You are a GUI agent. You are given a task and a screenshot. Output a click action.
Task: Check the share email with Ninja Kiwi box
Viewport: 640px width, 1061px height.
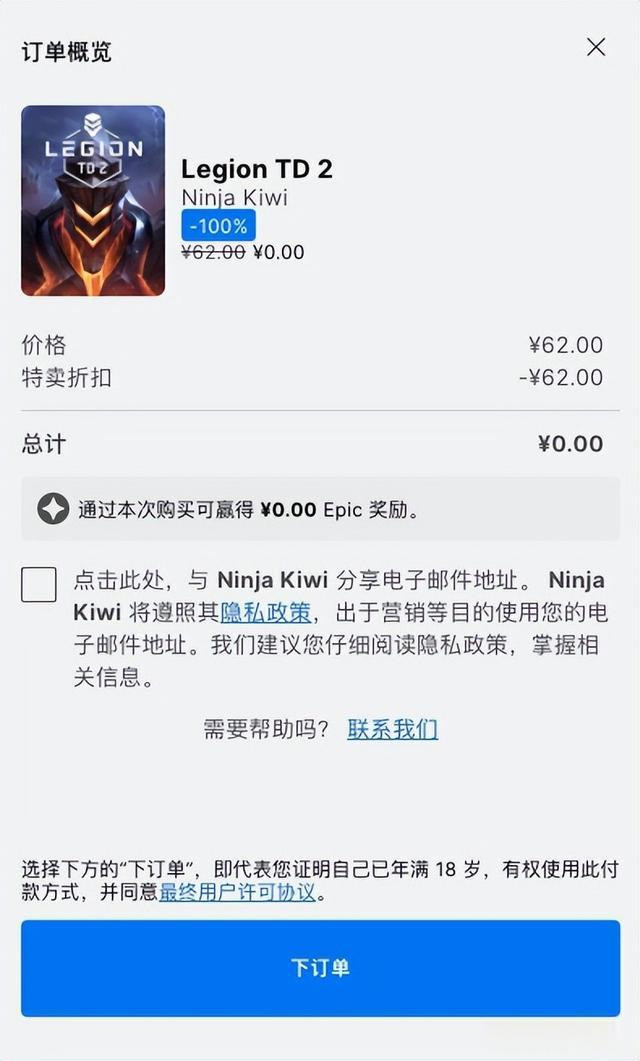[x=39, y=584]
